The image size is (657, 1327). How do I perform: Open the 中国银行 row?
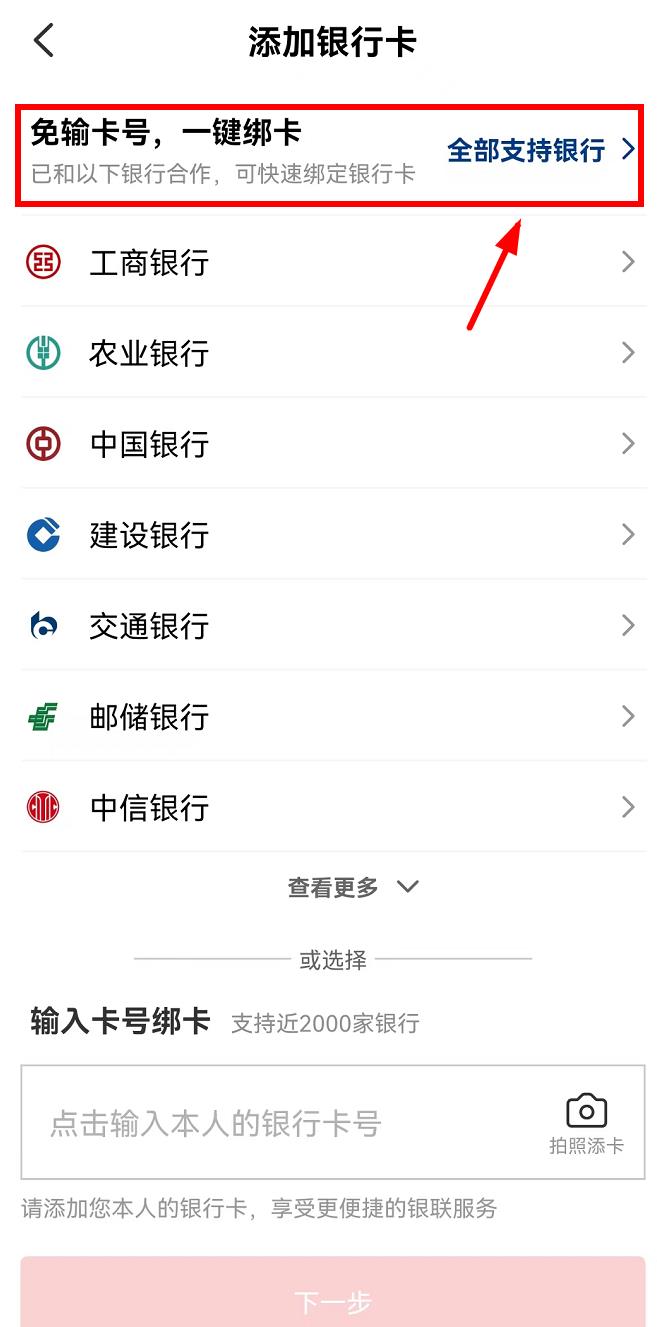click(x=330, y=443)
